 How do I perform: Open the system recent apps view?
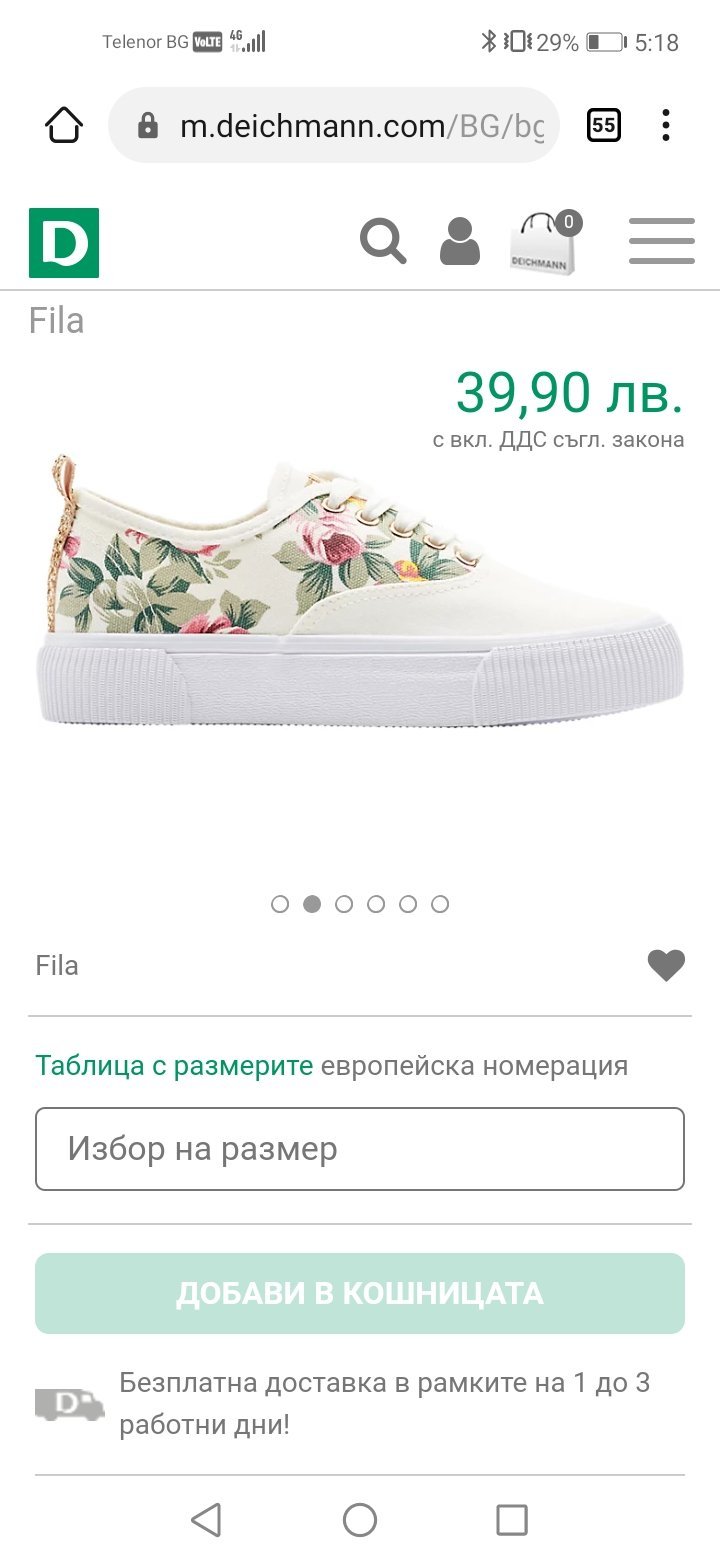coord(512,1520)
